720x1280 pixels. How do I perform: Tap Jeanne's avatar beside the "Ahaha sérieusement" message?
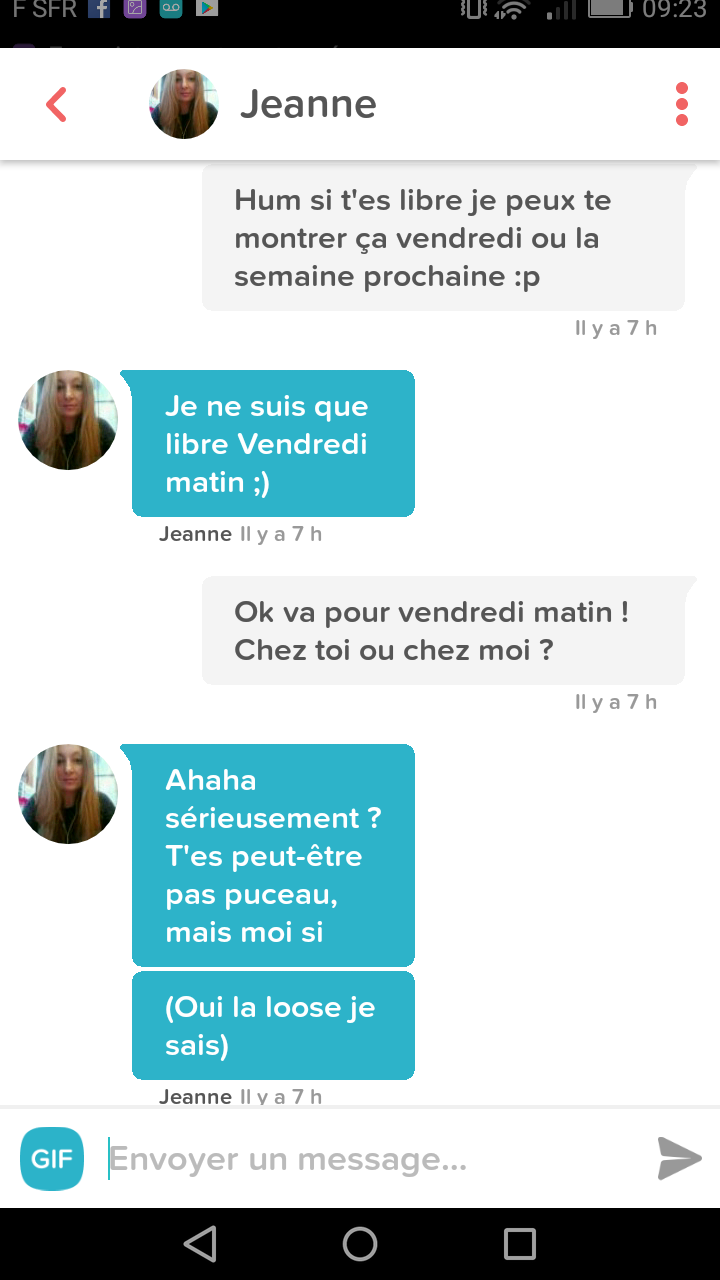pyautogui.click(x=68, y=794)
